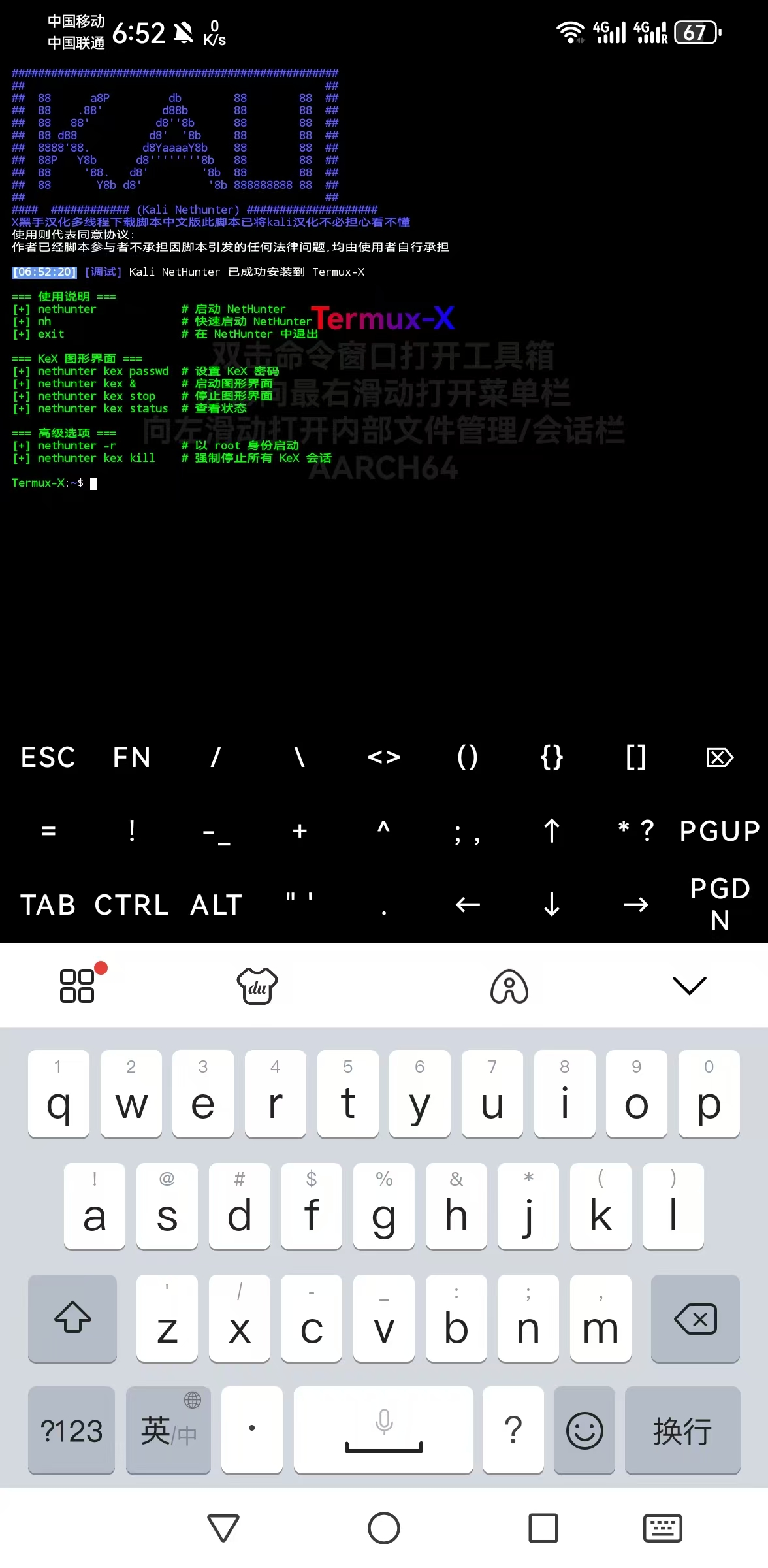Tap the down arrow key
This screenshot has height=1568, width=768.
552,905
